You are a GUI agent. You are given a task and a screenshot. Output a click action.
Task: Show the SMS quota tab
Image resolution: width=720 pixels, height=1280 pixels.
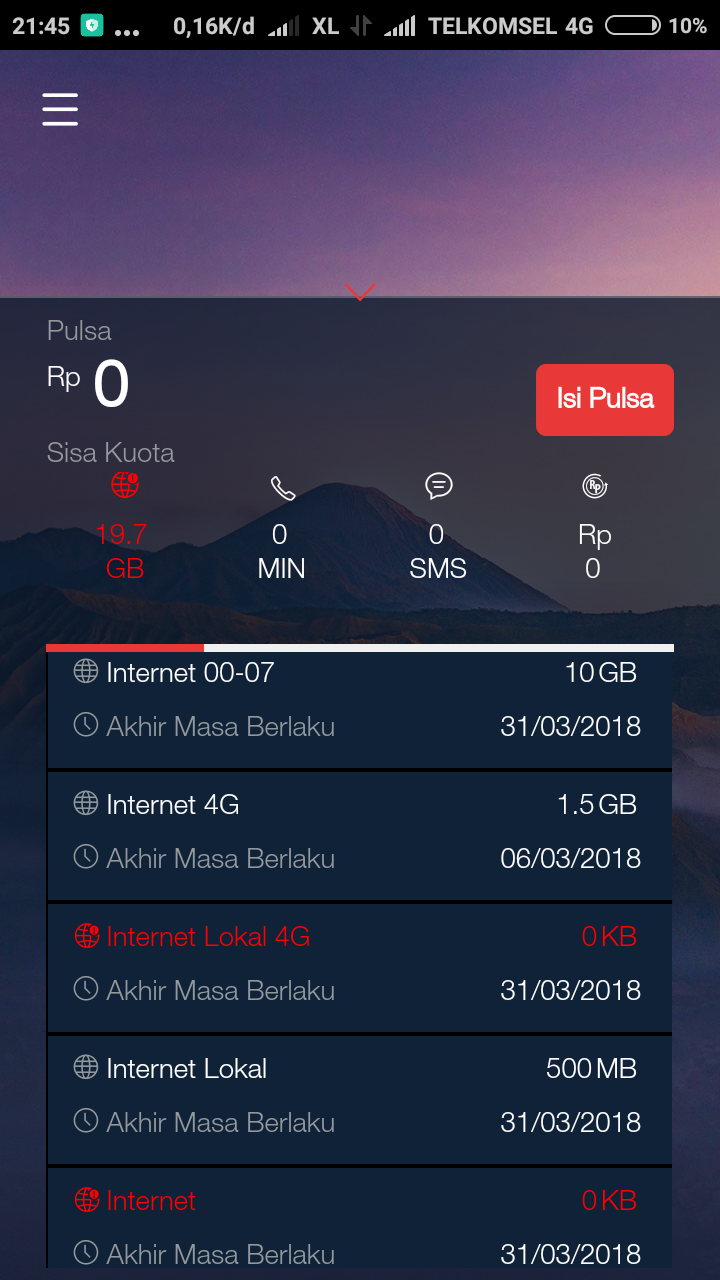point(438,528)
